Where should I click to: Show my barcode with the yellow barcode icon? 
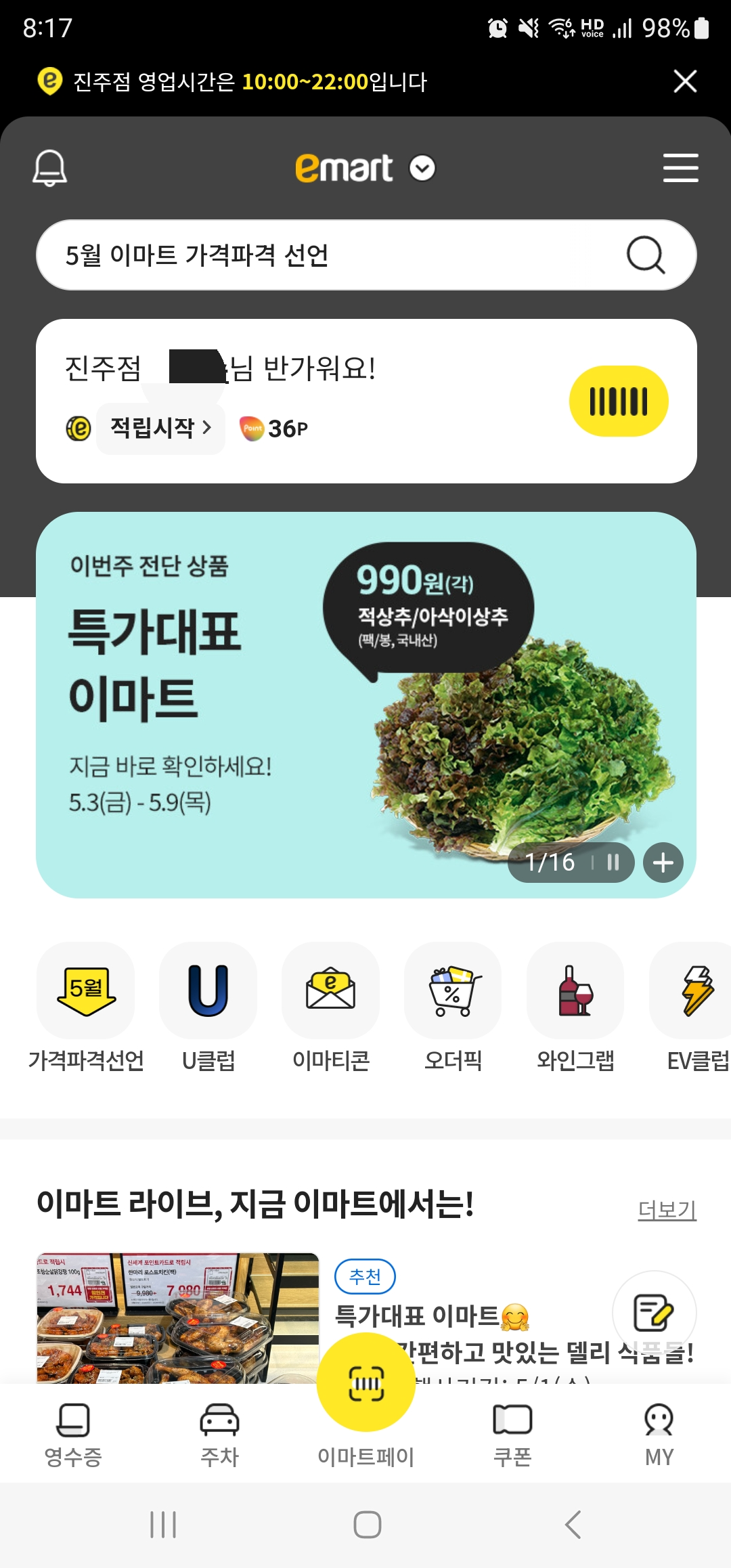618,400
